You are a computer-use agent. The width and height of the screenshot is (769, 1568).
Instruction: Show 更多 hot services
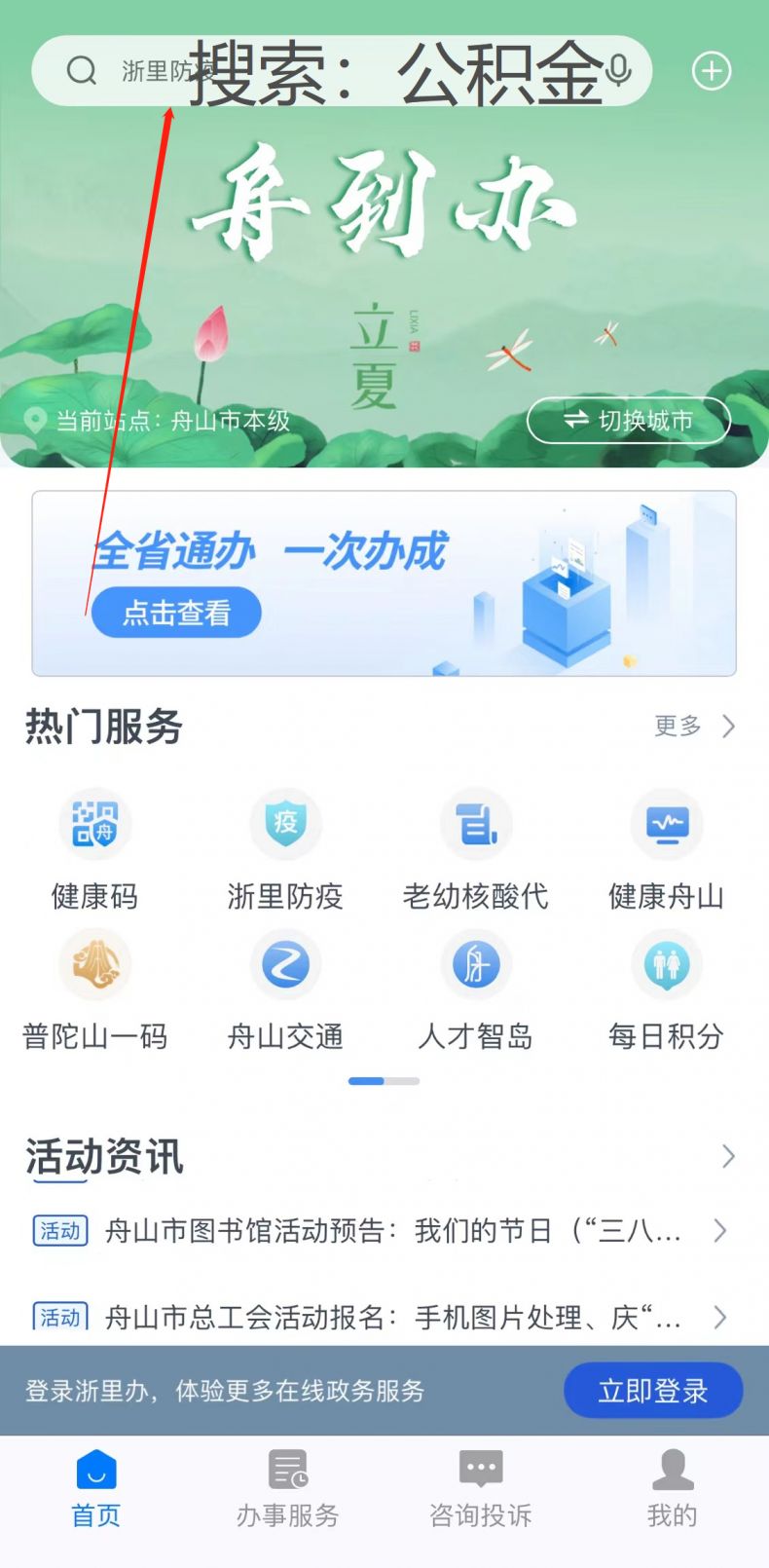point(693,726)
